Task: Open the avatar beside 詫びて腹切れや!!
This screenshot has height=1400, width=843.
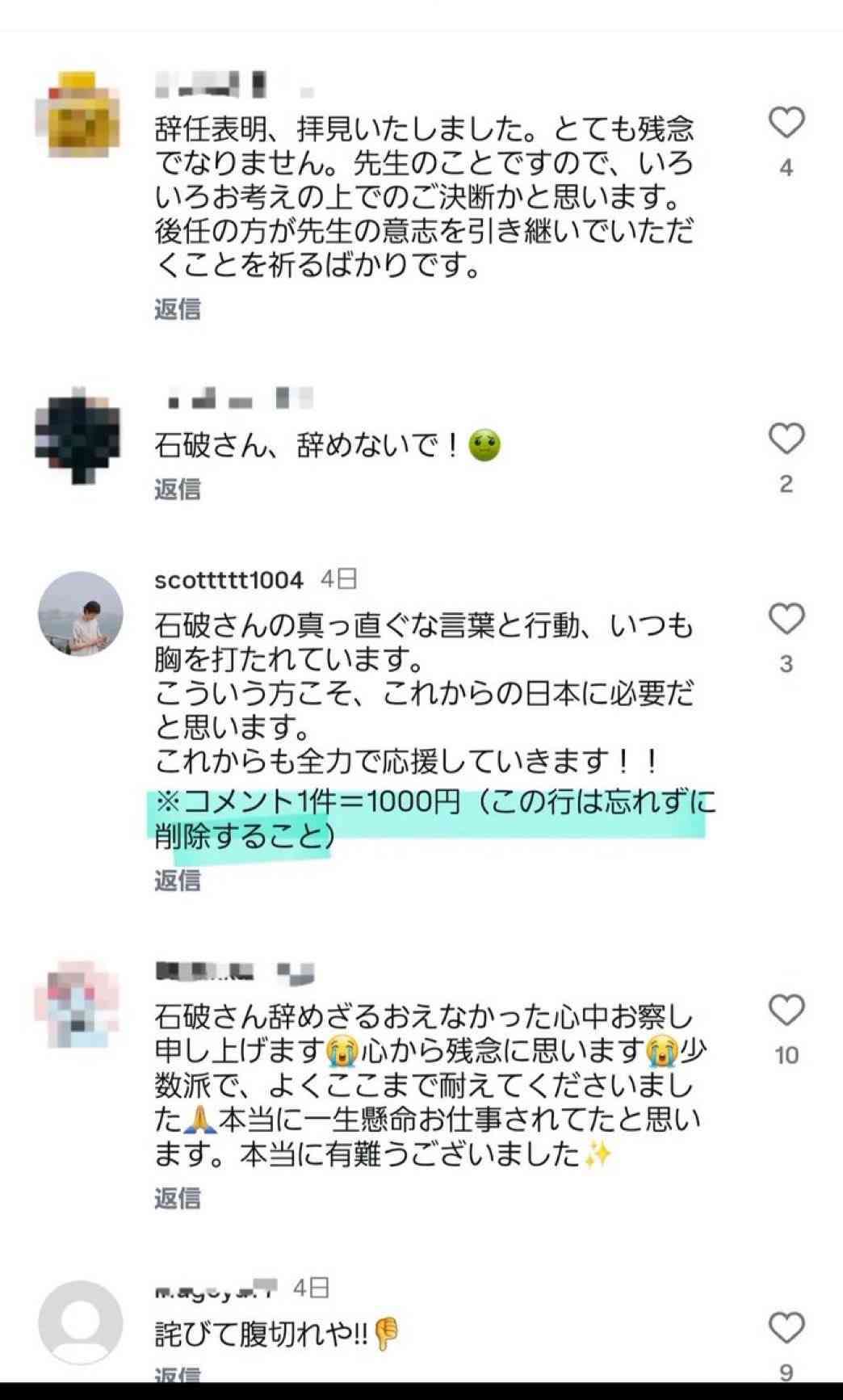Action: 81,1322
